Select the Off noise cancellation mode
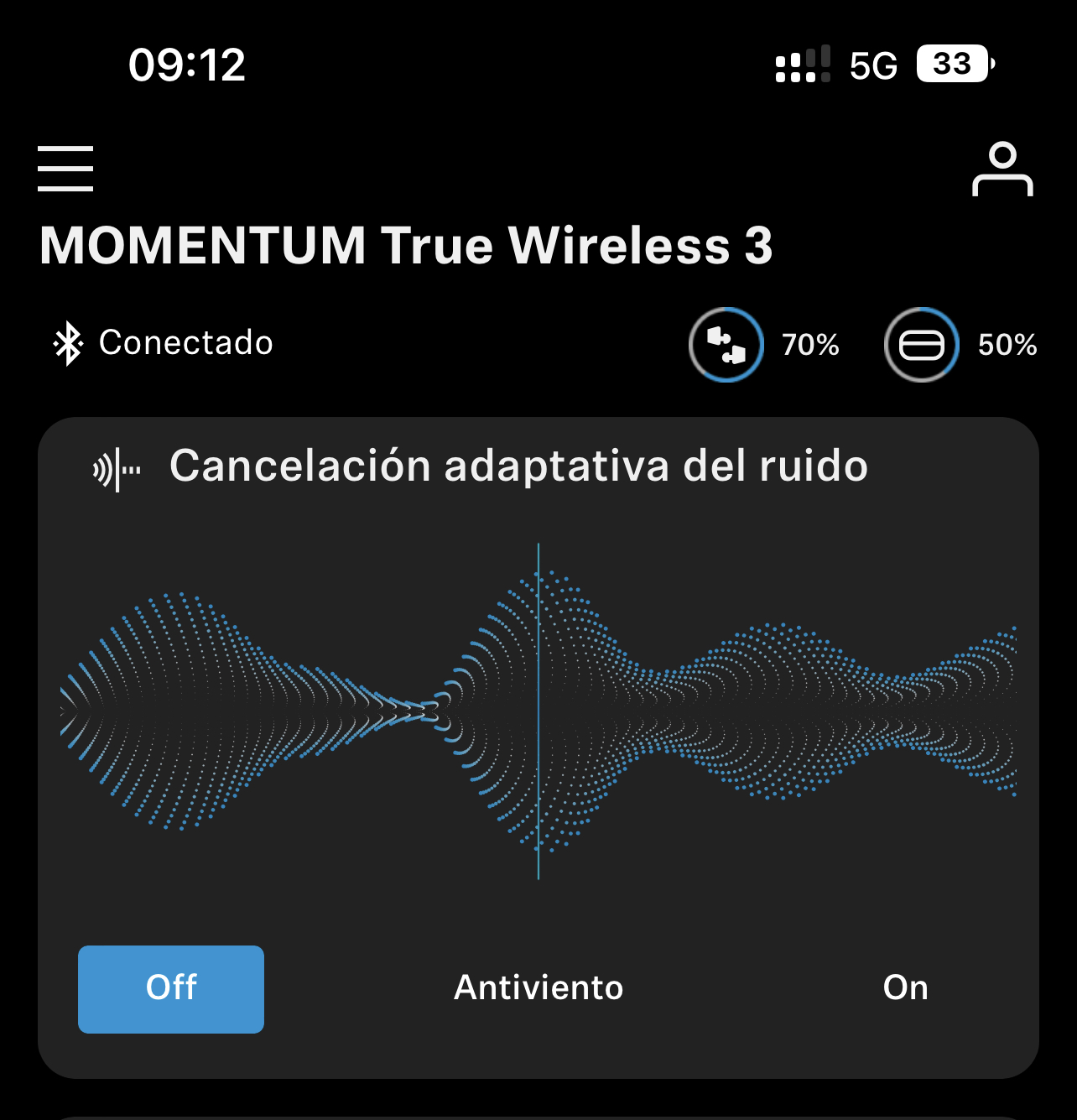 coord(171,988)
